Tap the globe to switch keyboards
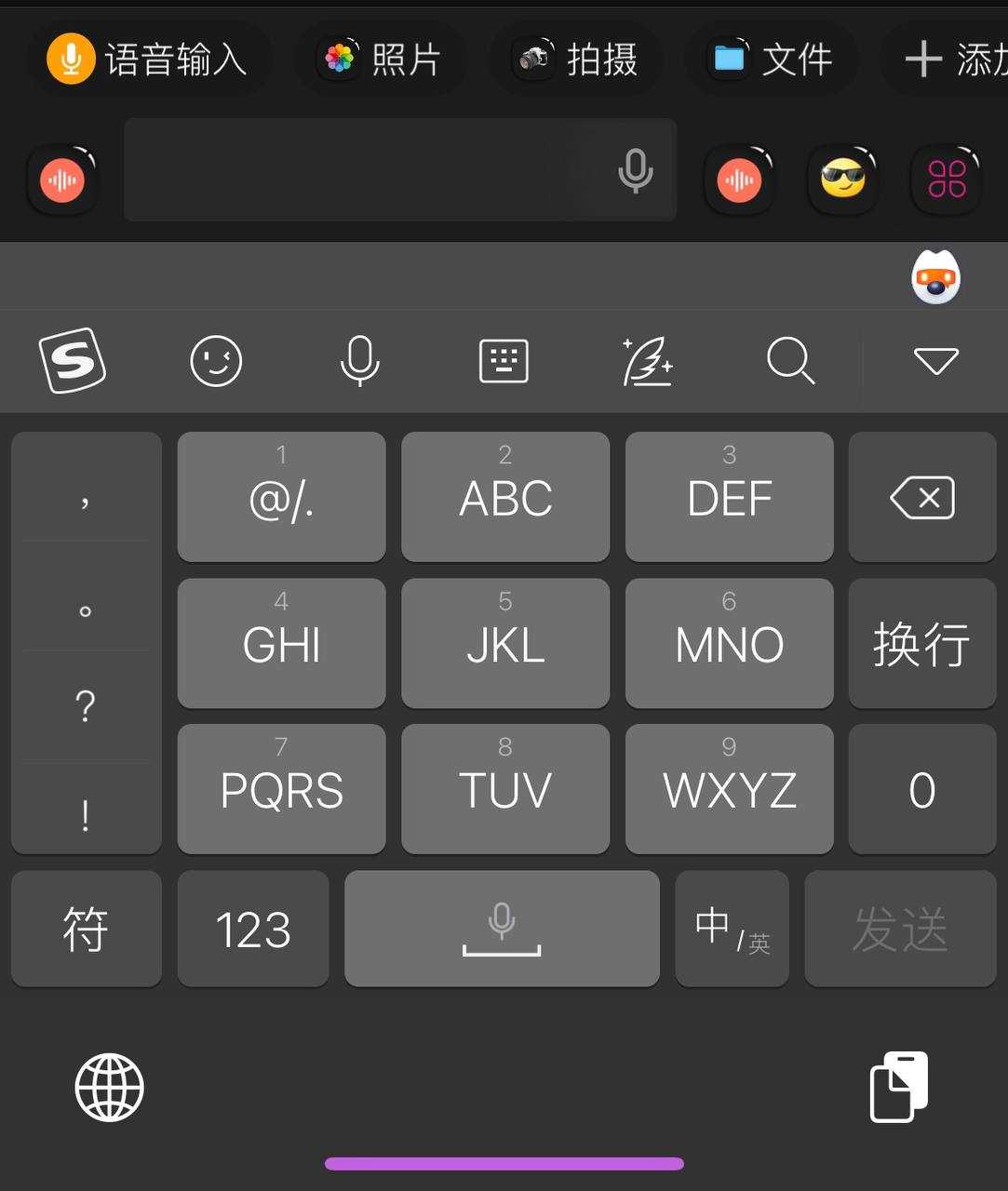This screenshot has width=1008, height=1191. click(x=109, y=1088)
